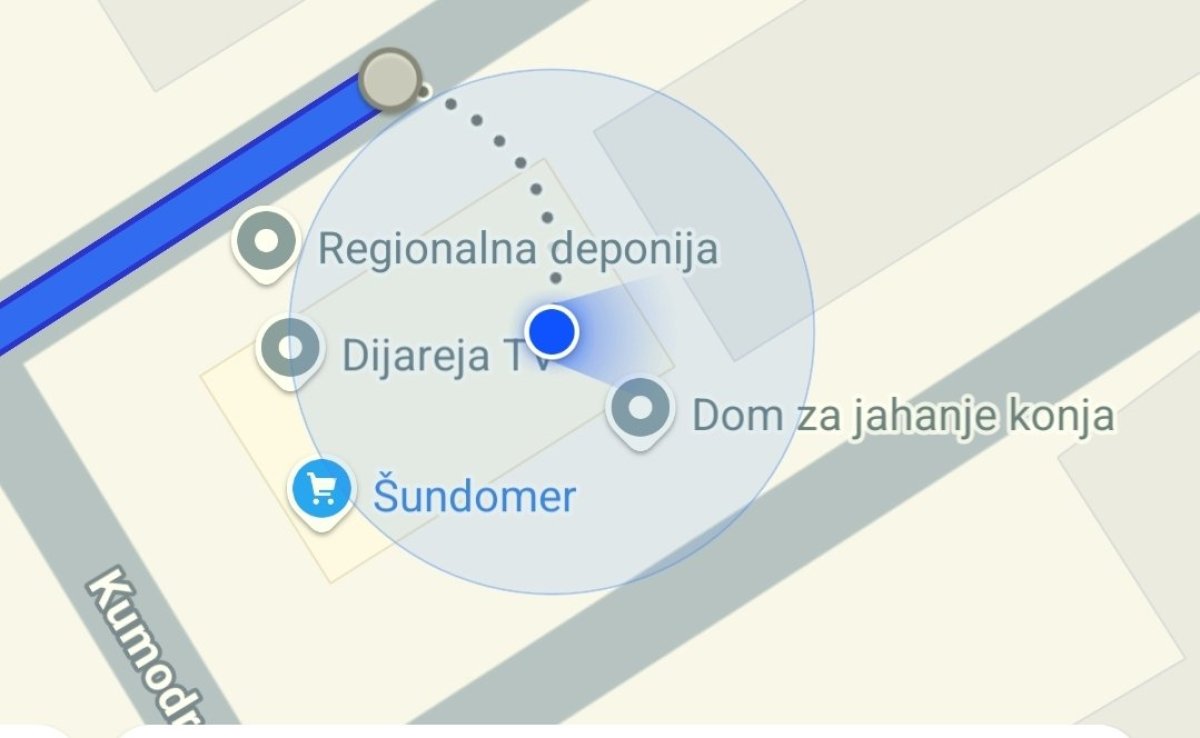The height and width of the screenshot is (738, 1200).
Task: View Dom za jahanje konja place
Action: point(641,408)
